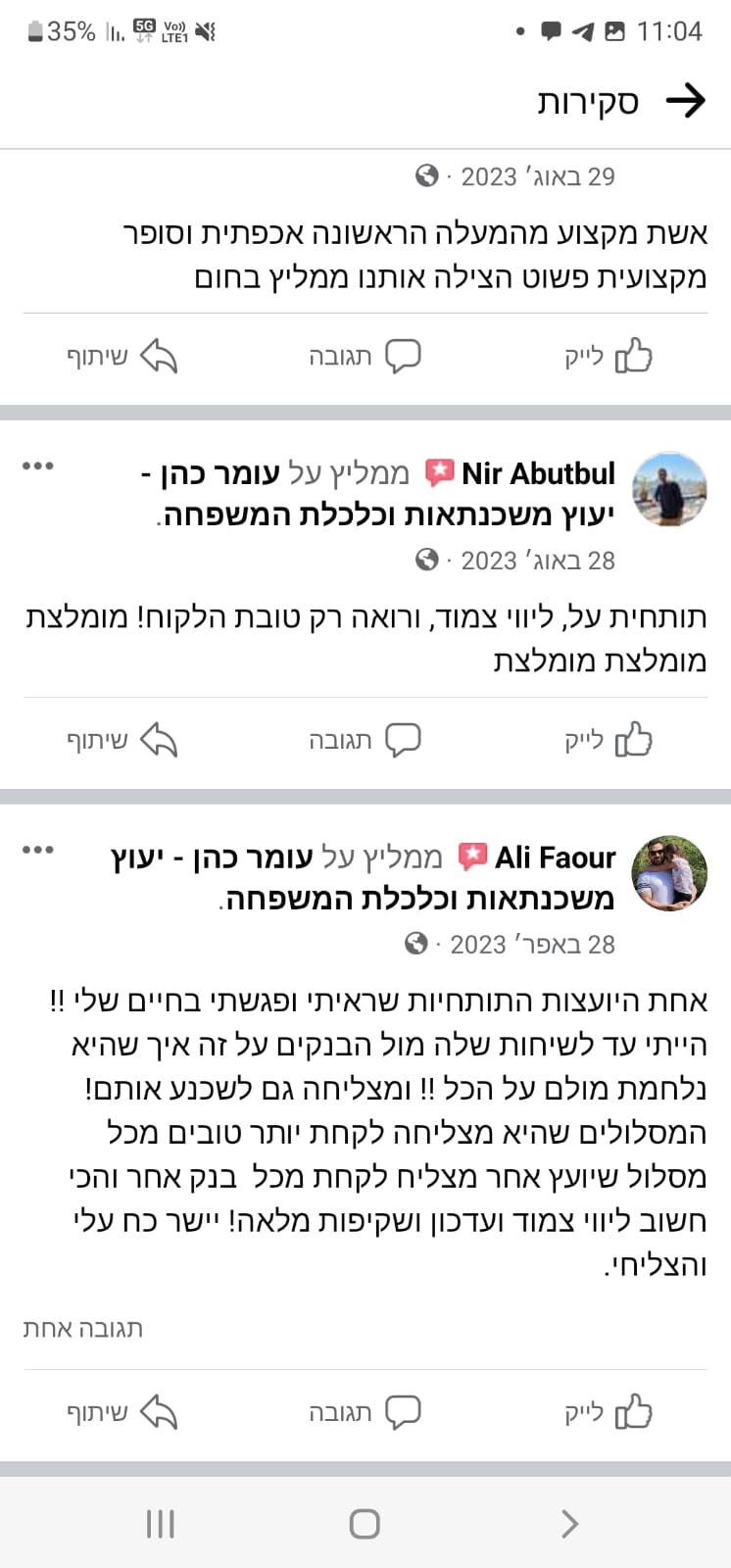Open Ali Faour's profile picture
Viewport: 731px width, 1568px height.
point(669,874)
